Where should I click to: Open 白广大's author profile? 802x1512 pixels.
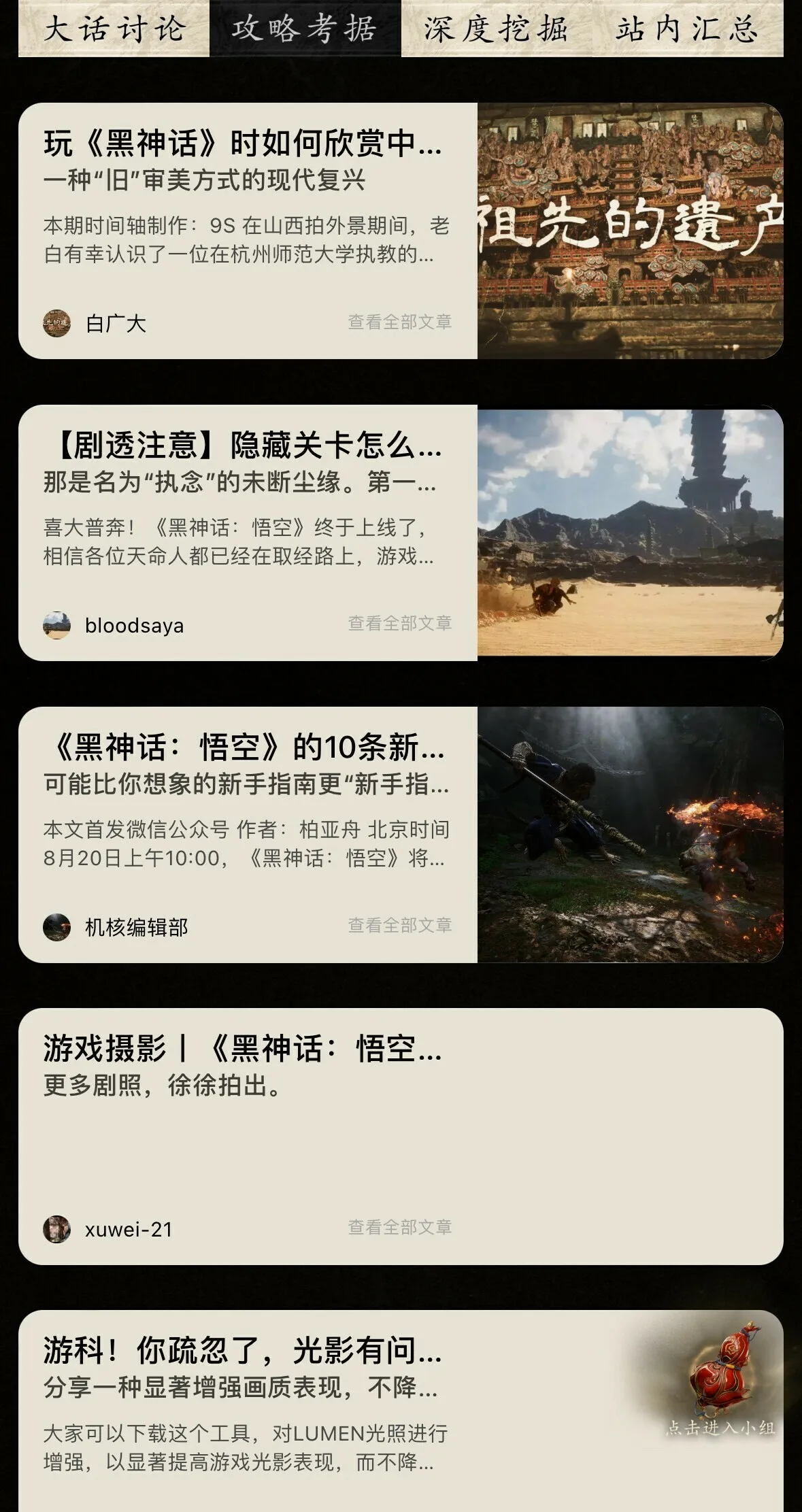pyautogui.click(x=116, y=324)
